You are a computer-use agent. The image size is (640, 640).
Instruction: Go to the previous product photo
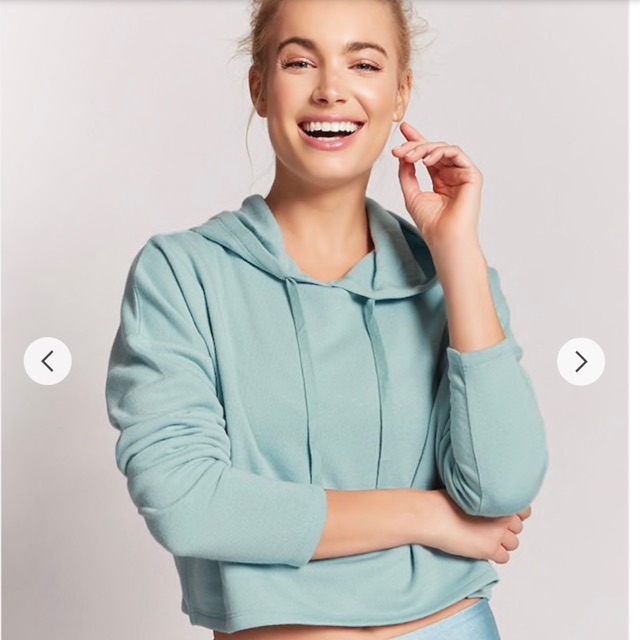coord(48,361)
